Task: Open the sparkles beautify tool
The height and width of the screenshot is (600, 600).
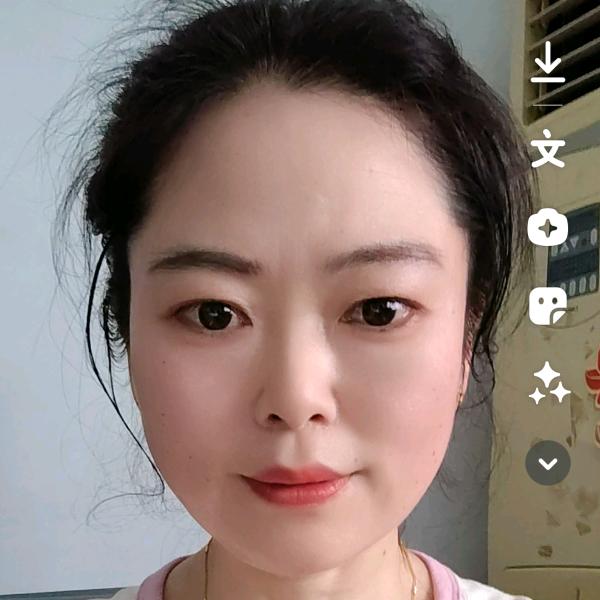Action: 549,383
